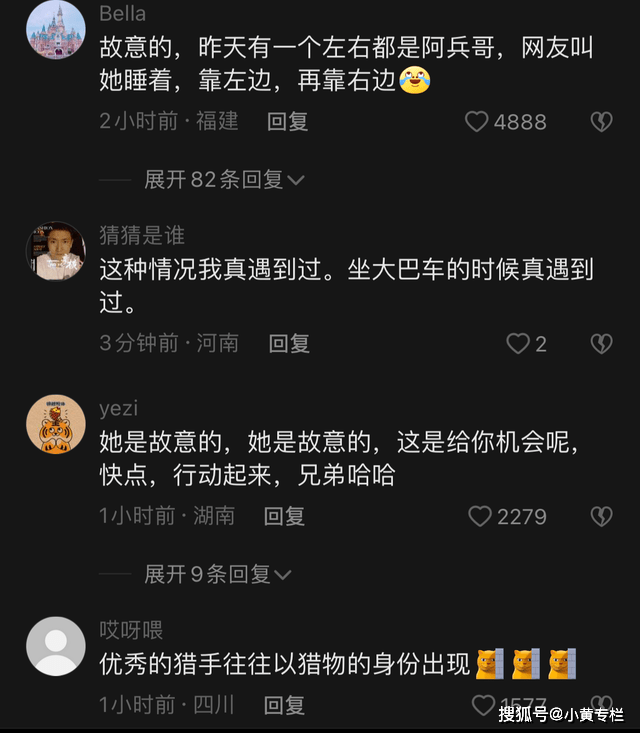Open Bella's profile avatar
This screenshot has width=640, height=733.
pyautogui.click(x=55, y=28)
